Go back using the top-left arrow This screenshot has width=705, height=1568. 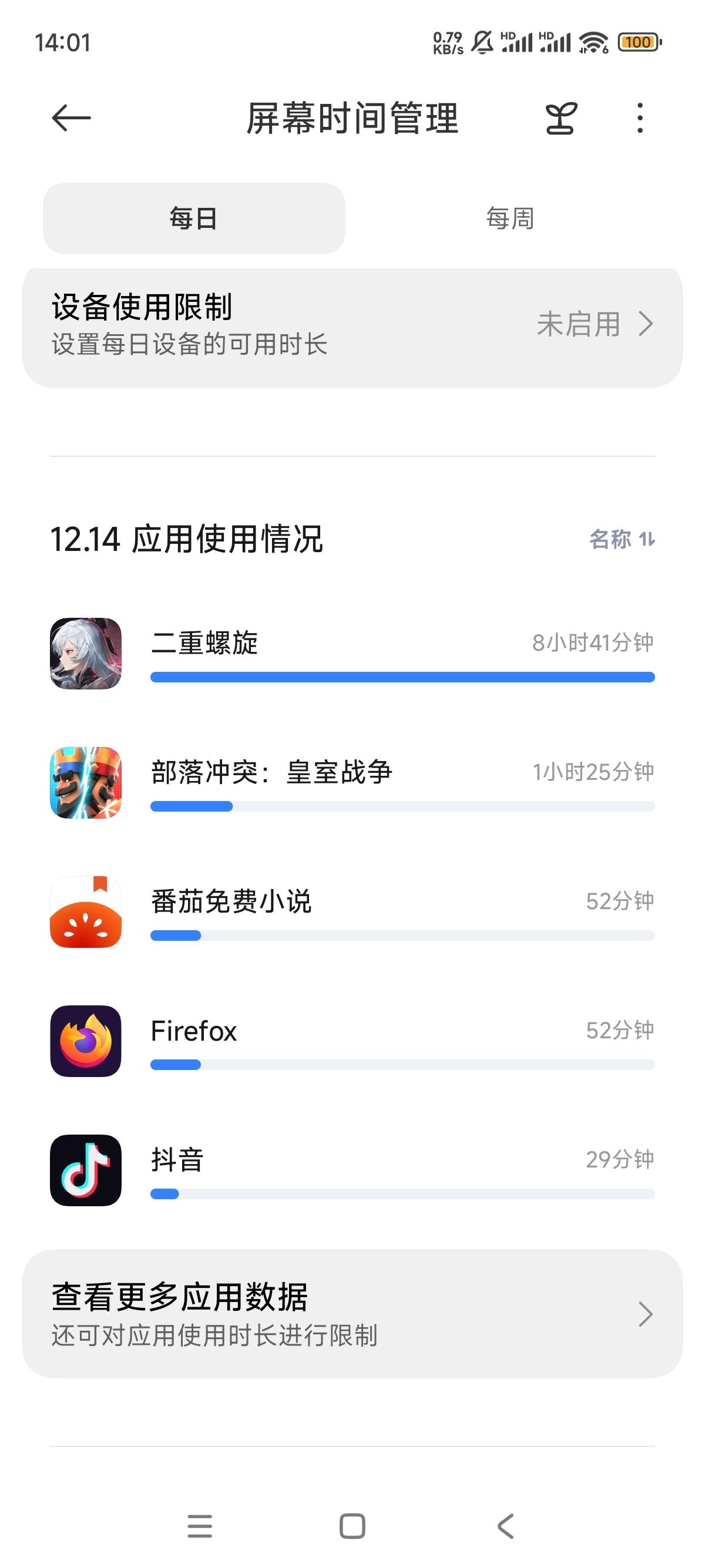pyautogui.click(x=71, y=117)
